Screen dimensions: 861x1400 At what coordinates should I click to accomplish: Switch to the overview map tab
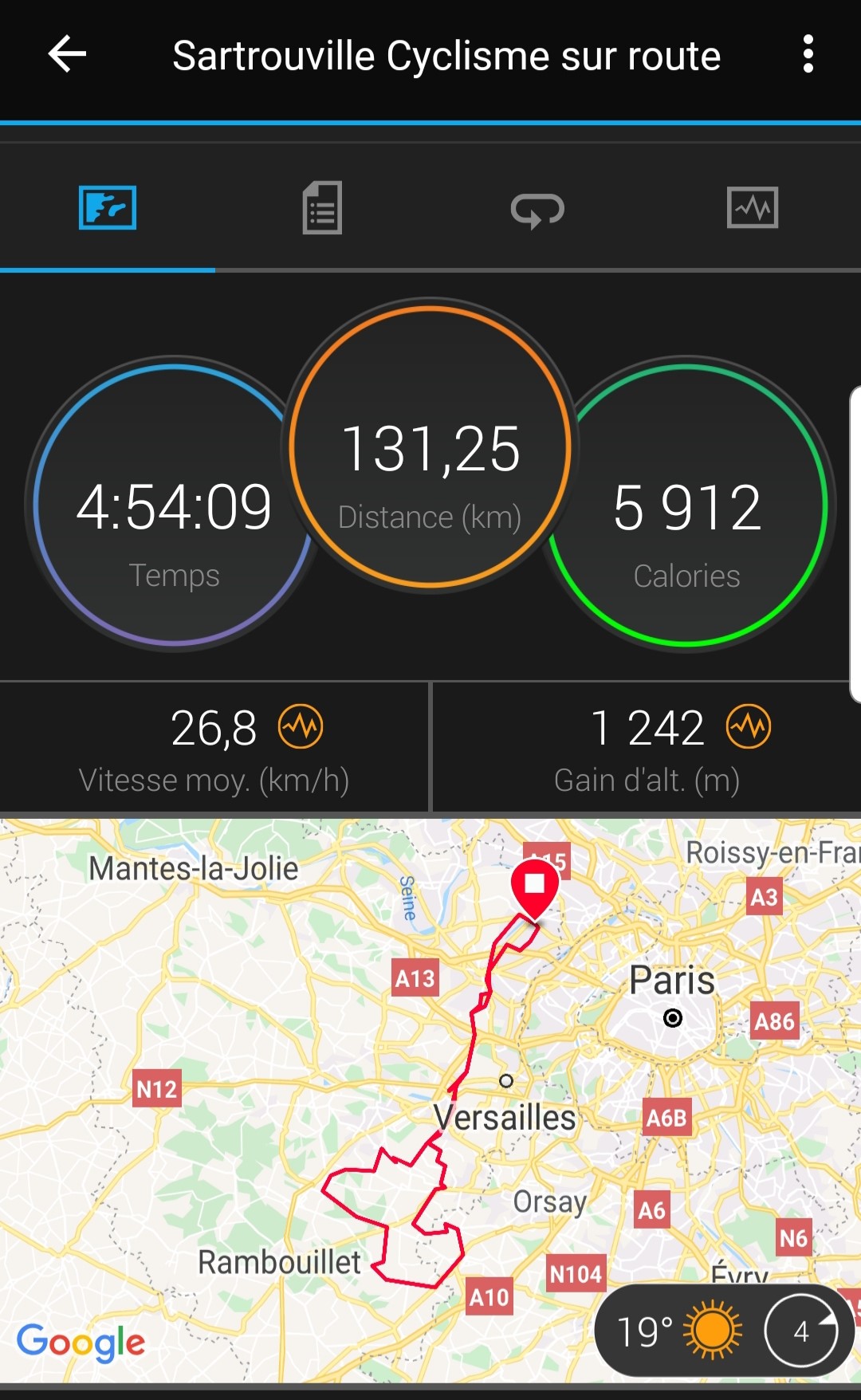(108, 208)
